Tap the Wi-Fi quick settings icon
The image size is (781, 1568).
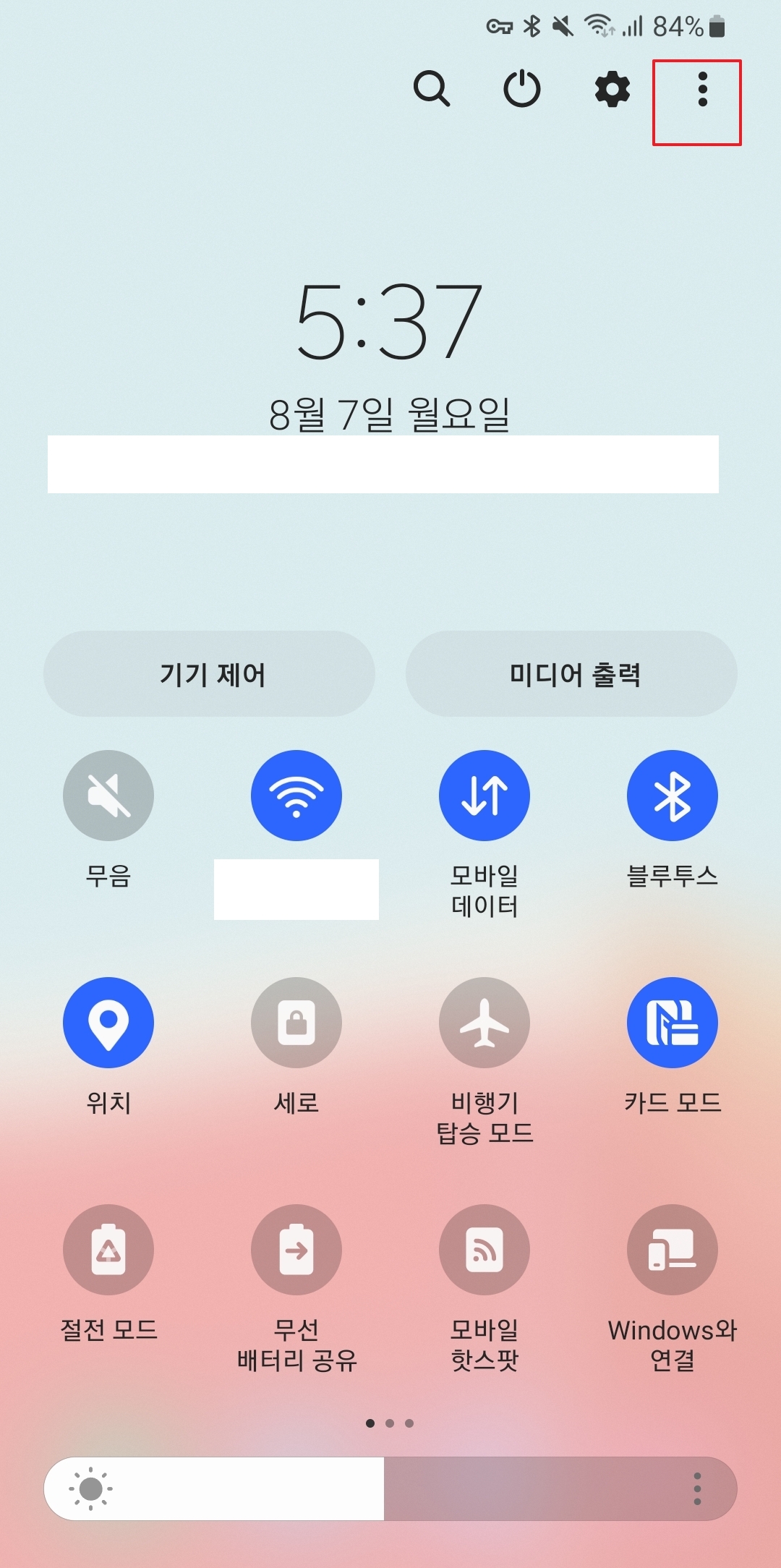tap(296, 794)
